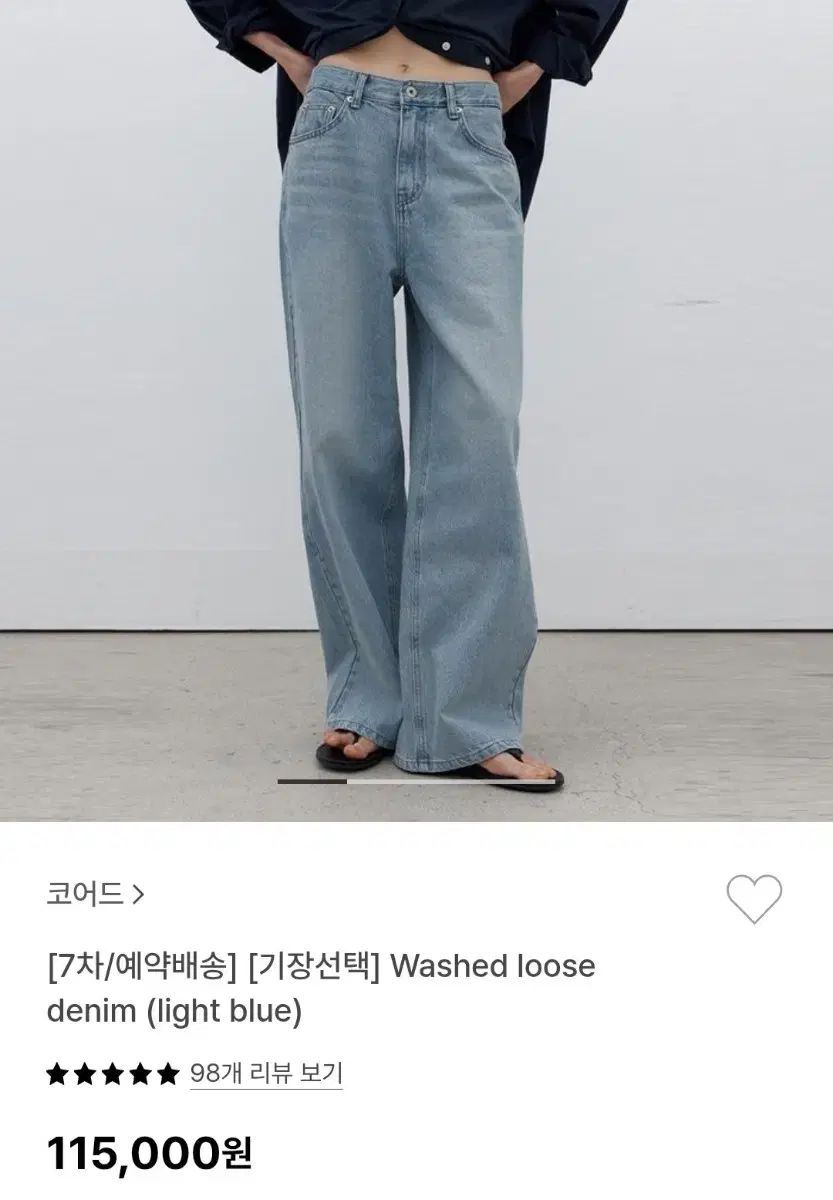Open the 코어드 brand page
The image size is (833, 1200).
click(95, 893)
